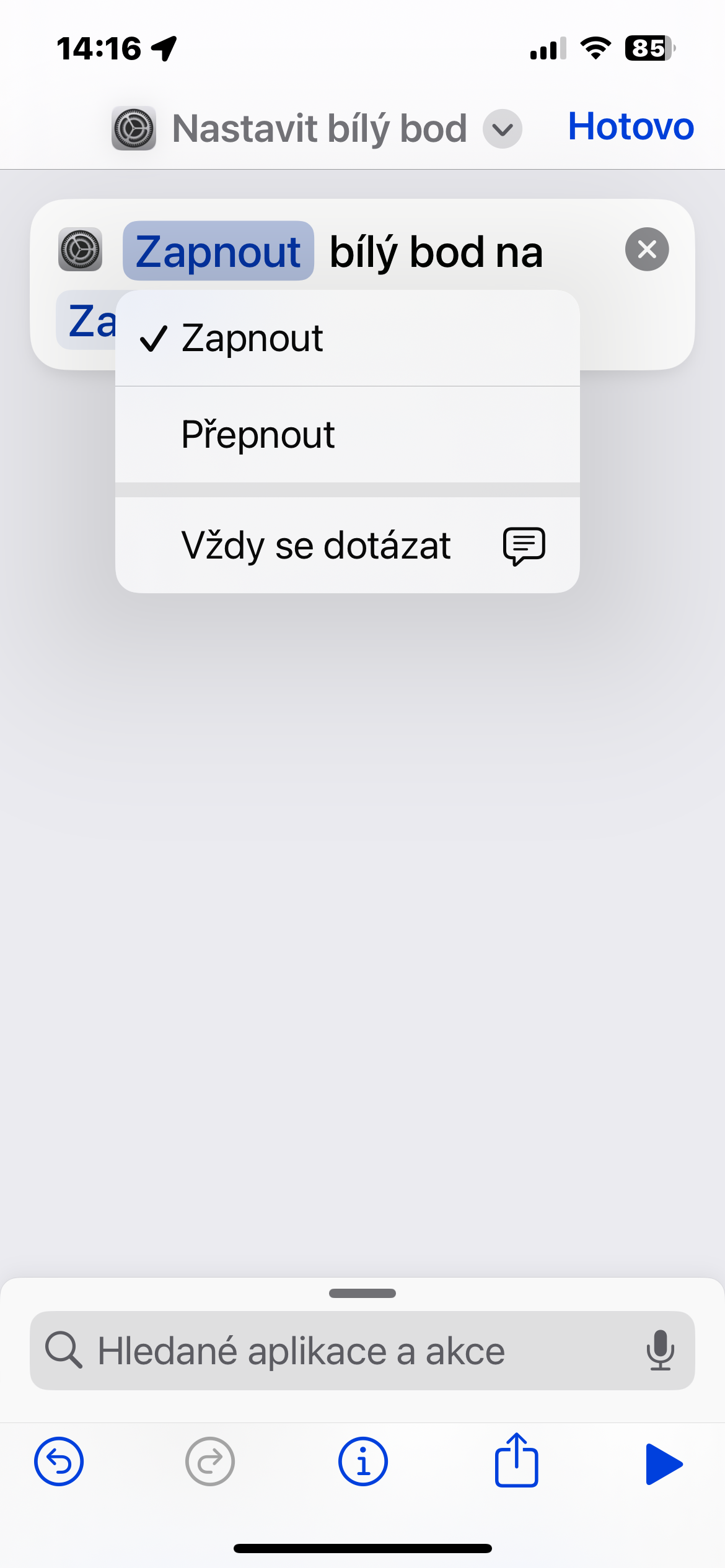This screenshot has width=725, height=1568.
Task: Tap the highlighted Zapnout parameter chip
Action: click(218, 251)
